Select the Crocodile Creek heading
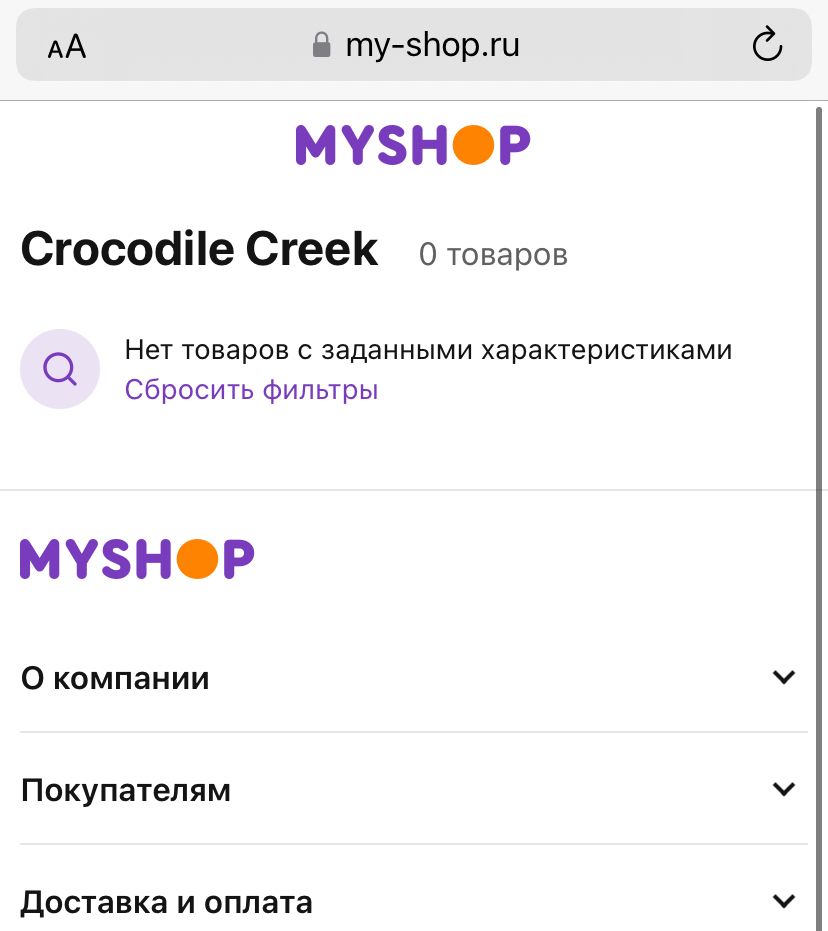This screenshot has height=931, width=828. 198,248
